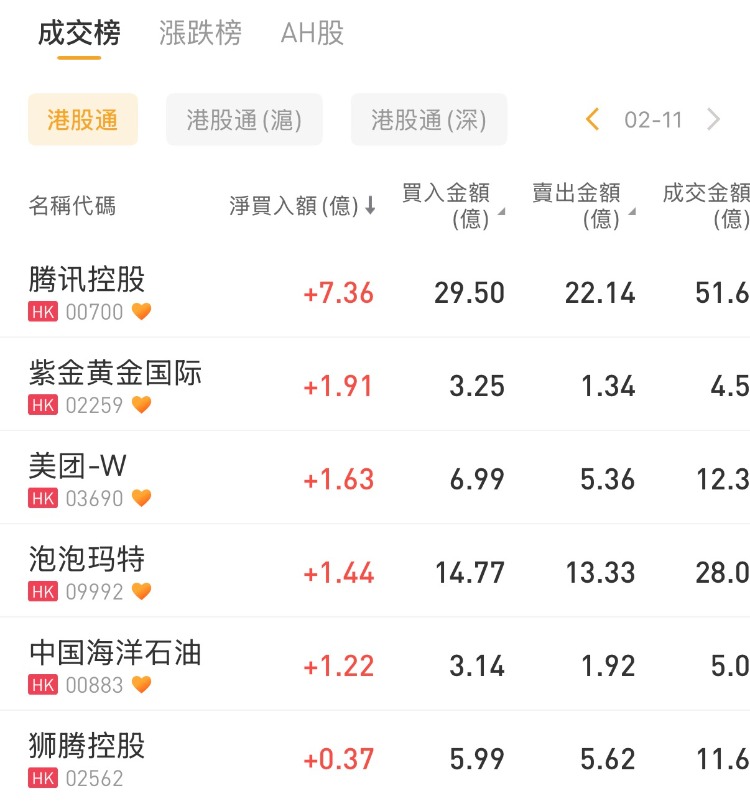Switch to the 漲跌榜 tab
Screen dimensions: 750x801
click(x=200, y=34)
